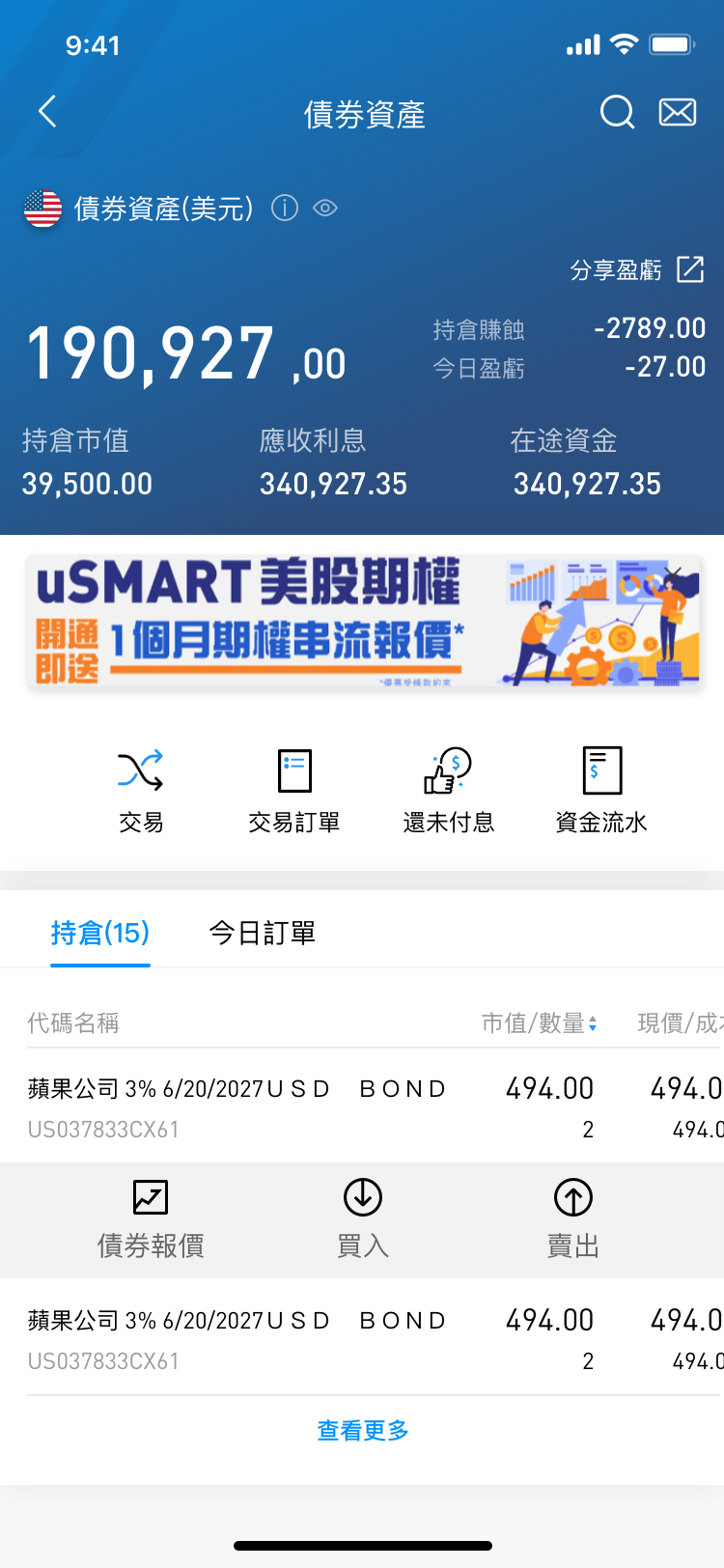Viewport: 724px width, 1568px height.
Task: Tap 查看更多 to view more holdings
Action: (x=363, y=1430)
